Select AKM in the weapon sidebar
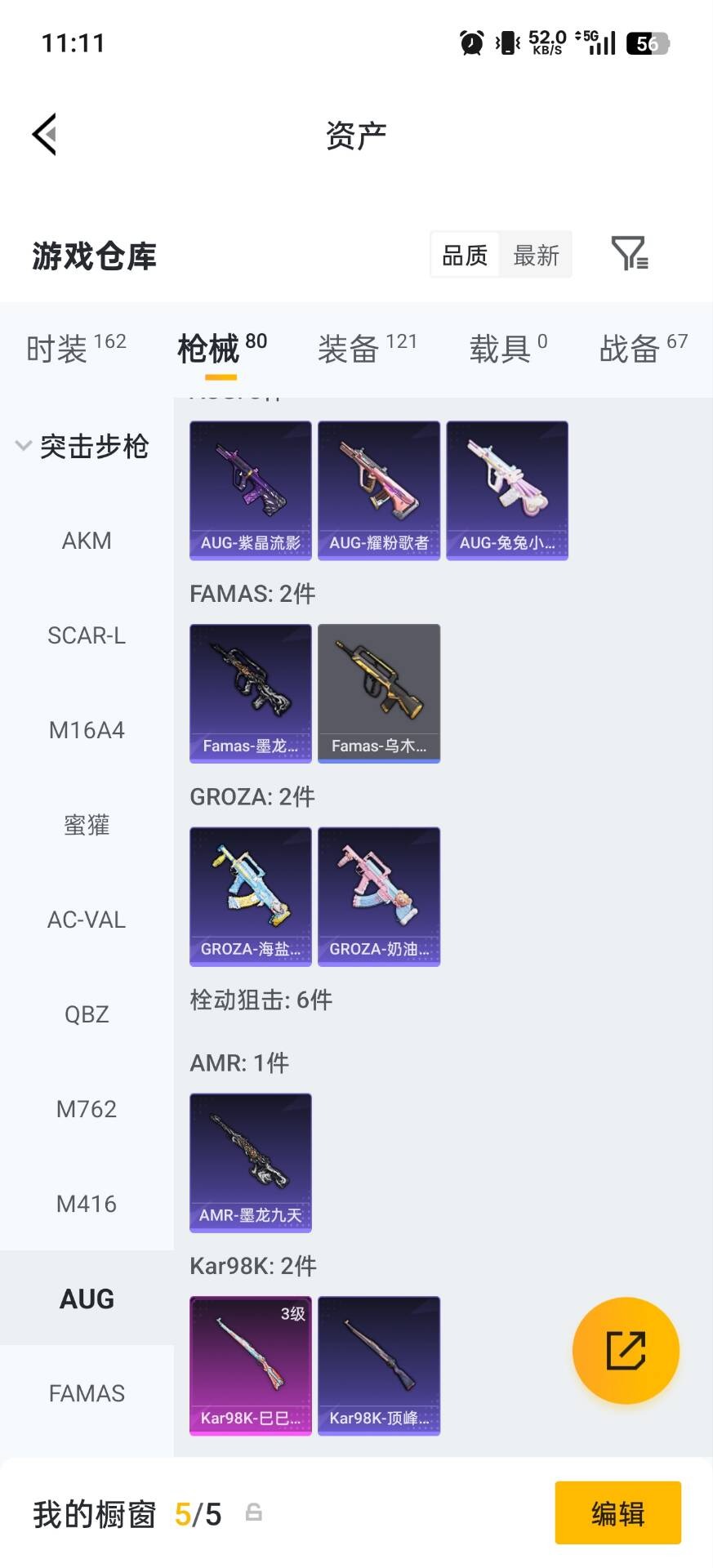Screen dimensions: 713x1568 (x=87, y=541)
